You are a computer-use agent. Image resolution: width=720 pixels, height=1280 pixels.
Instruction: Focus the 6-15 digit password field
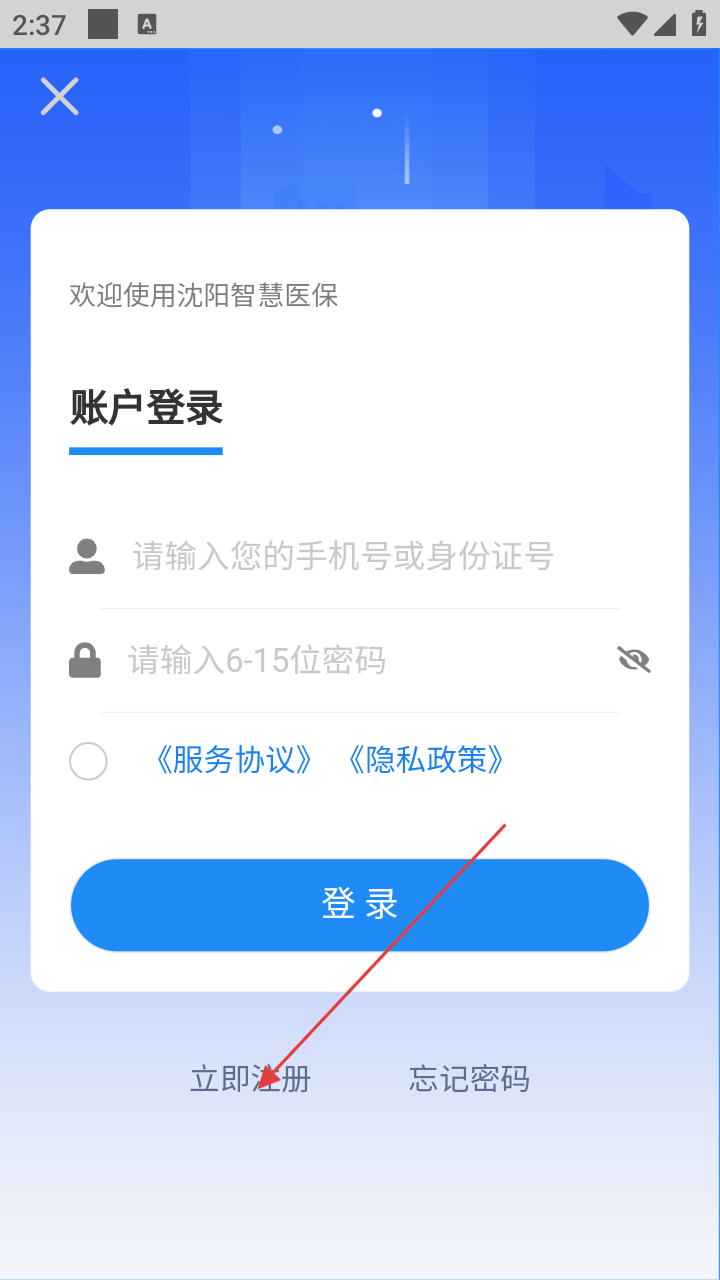(360, 660)
